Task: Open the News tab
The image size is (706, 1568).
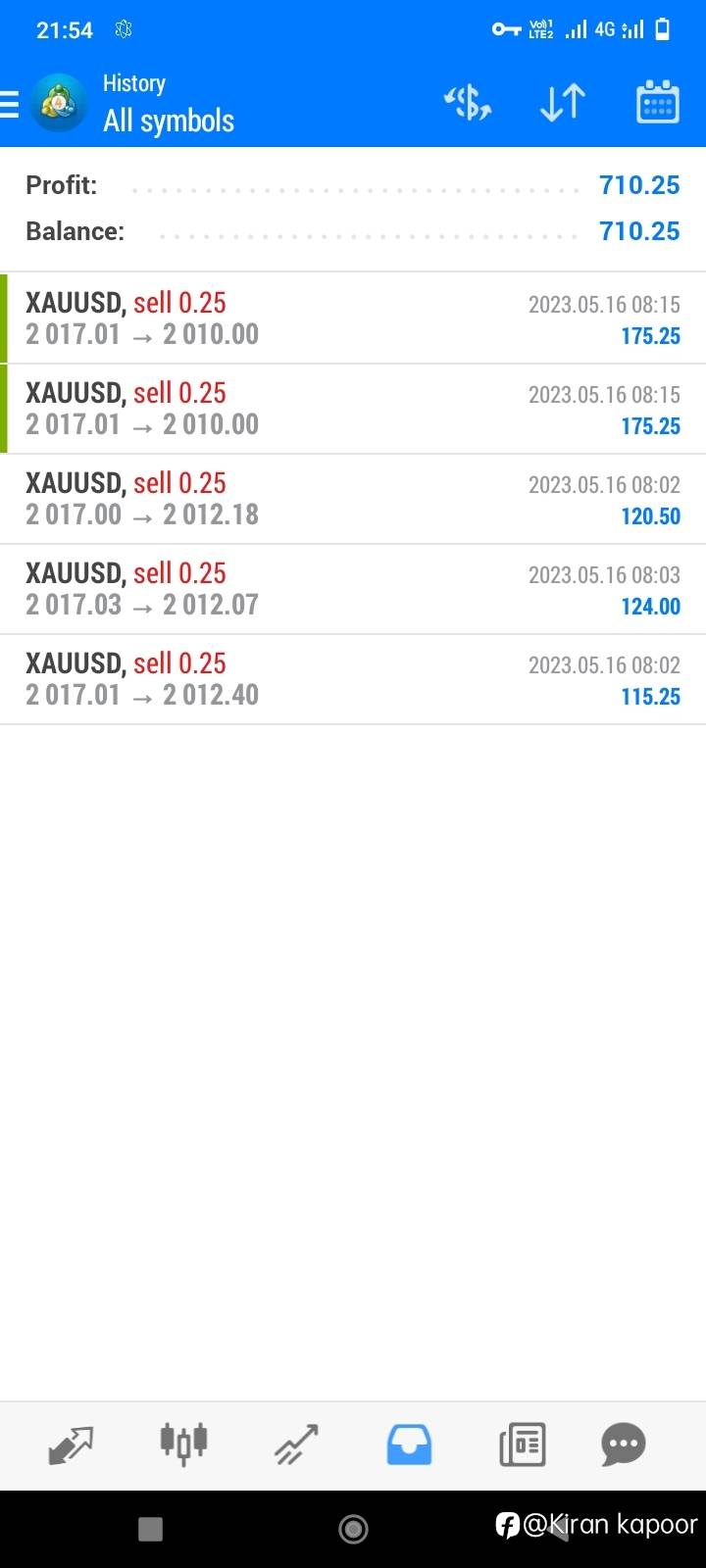Action: point(522,1445)
